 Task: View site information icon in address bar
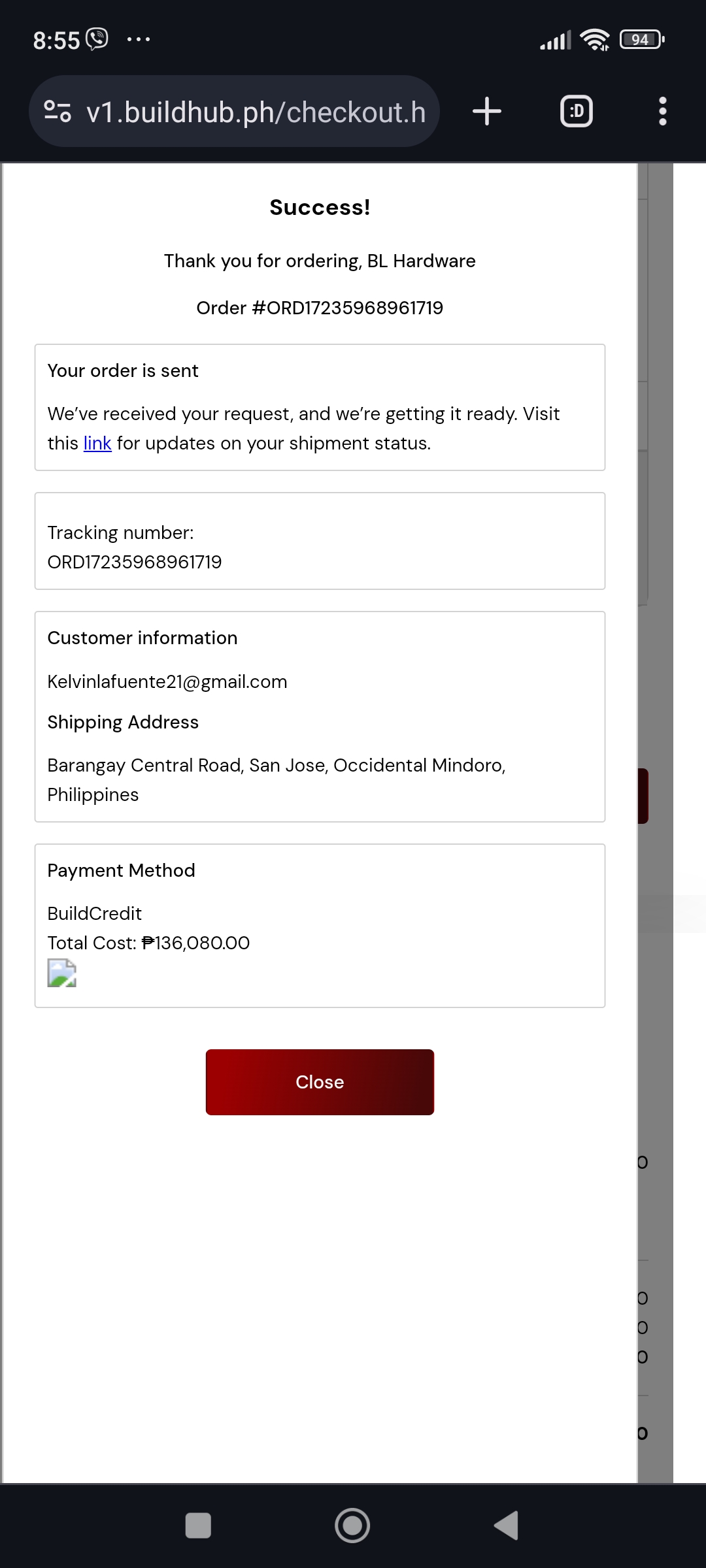pyautogui.click(x=58, y=112)
